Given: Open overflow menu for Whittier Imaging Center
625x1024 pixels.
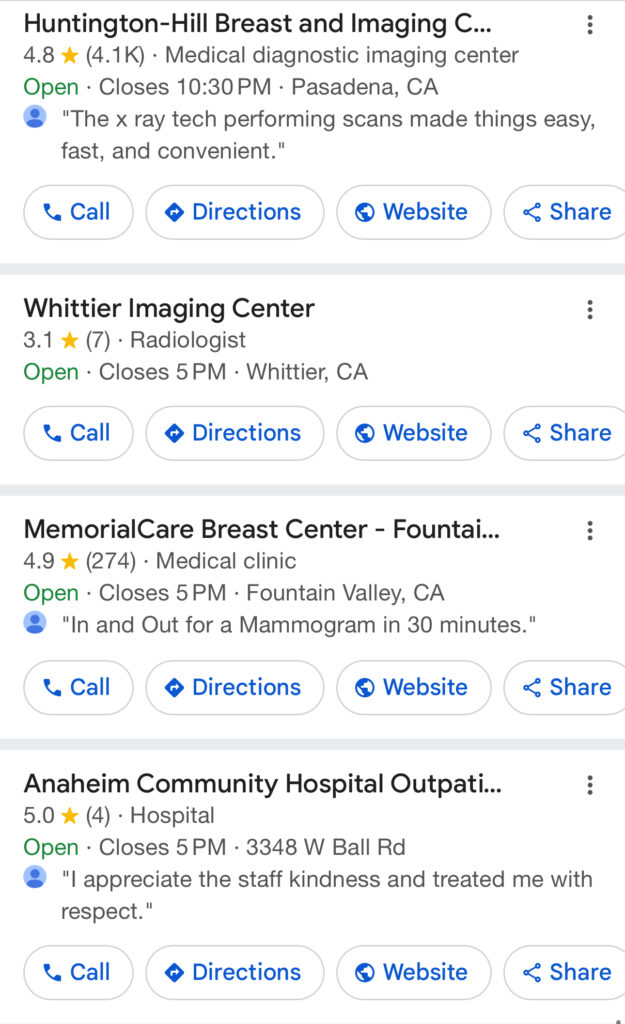Looking at the screenshot, I should [x=590, y=310].
